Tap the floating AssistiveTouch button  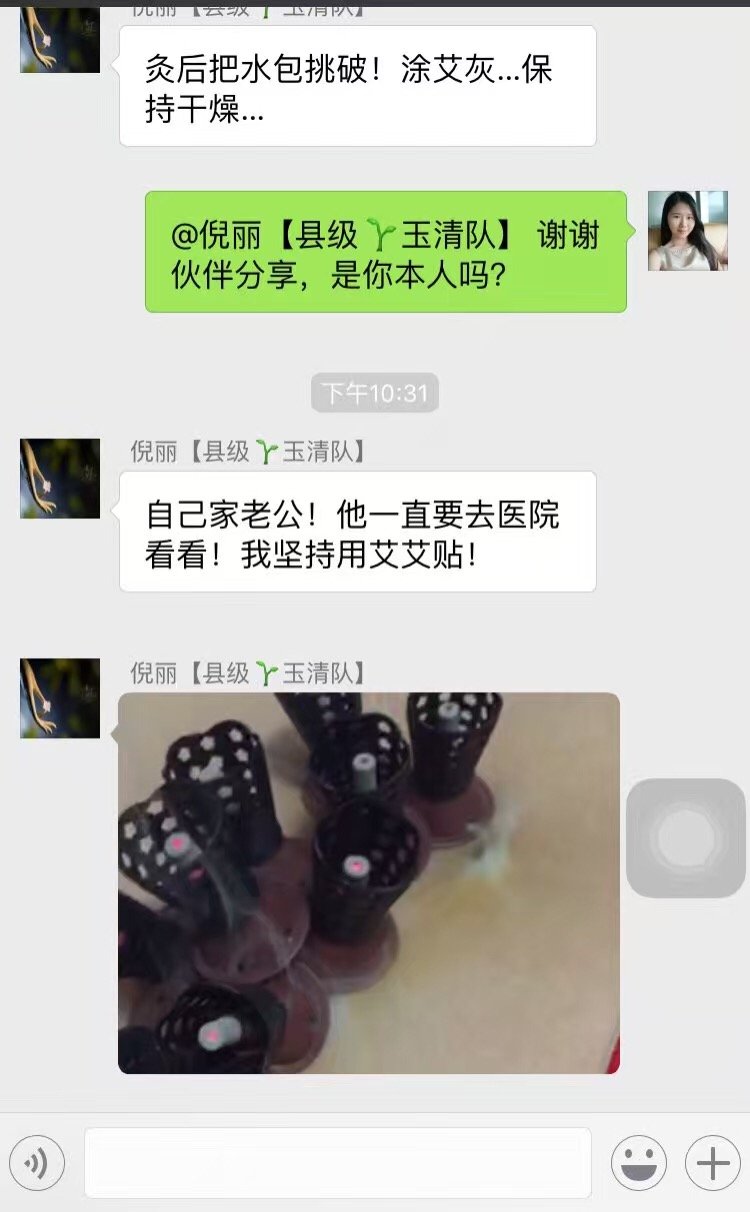click(686, 838)
